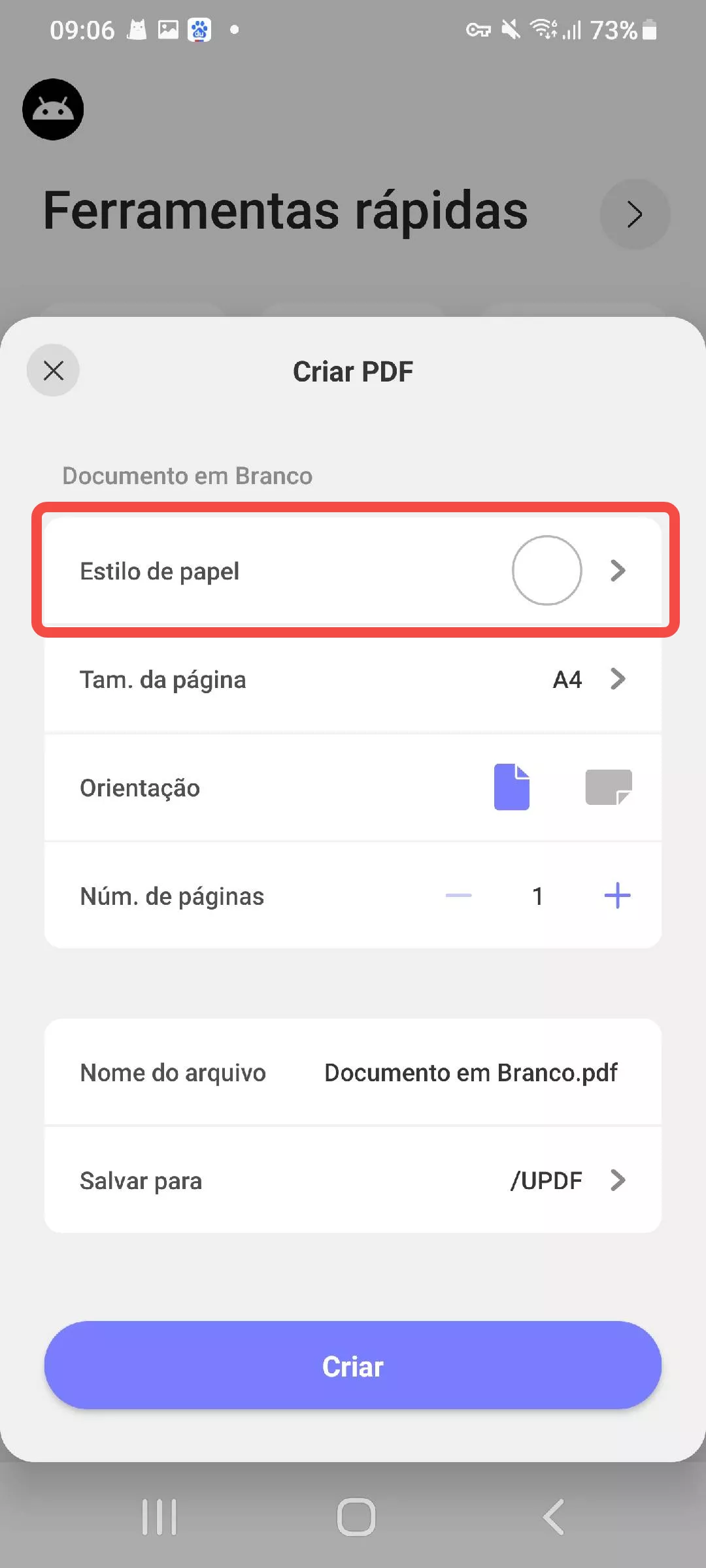Close the Criar PDF dialog
Image resolution: width=706 pixels, height=1568 pixels.
tap(53, 370)
